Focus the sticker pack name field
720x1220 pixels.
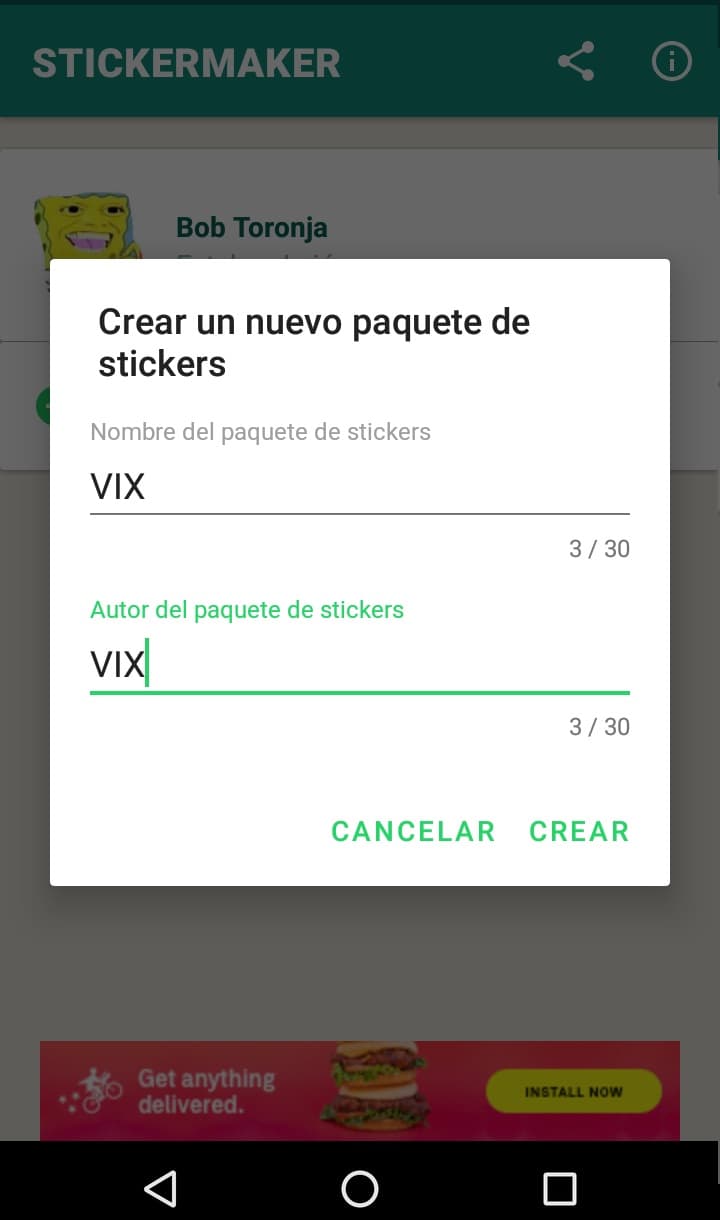359,488
